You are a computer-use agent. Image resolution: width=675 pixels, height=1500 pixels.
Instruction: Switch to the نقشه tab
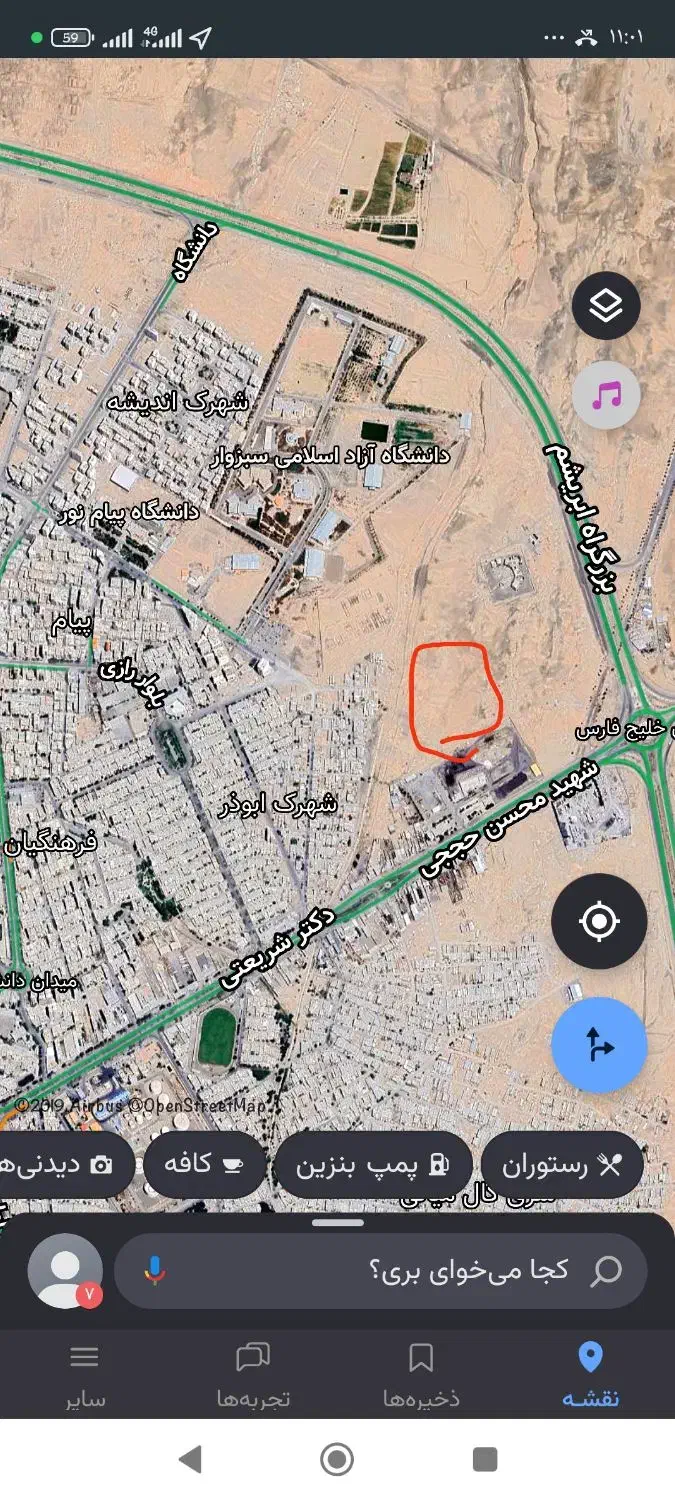pyautogui.click(x=590, y=1376)
